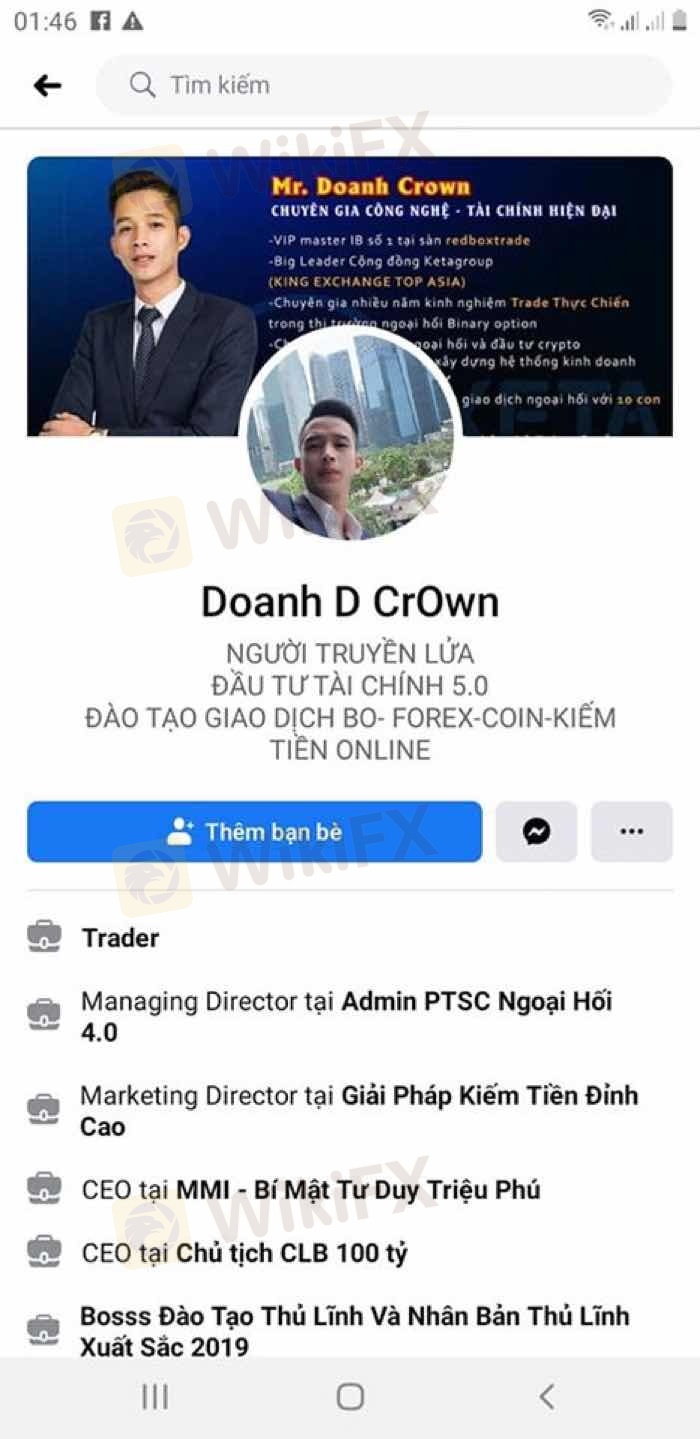Tap the system home button

(x=350, y=1397)
